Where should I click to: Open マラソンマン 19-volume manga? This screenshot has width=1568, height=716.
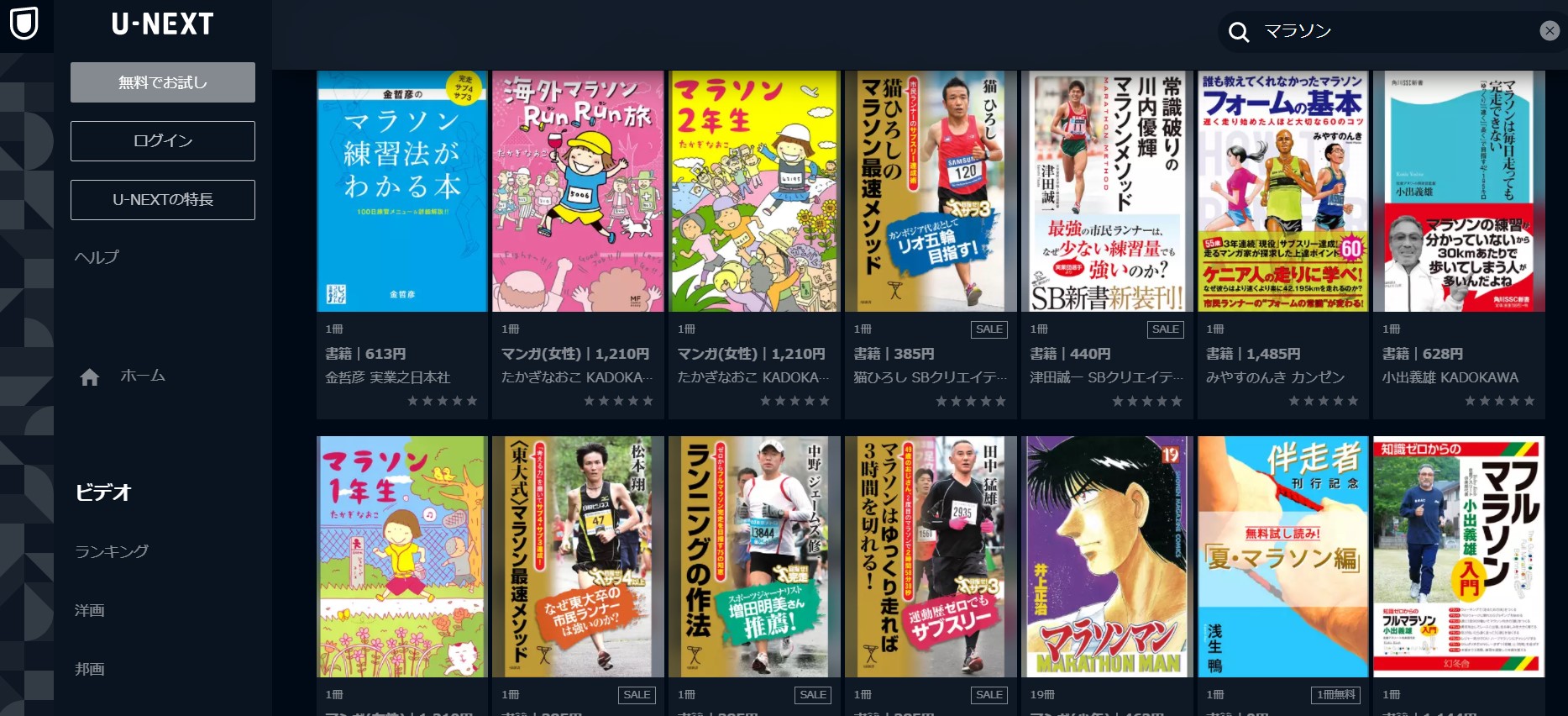pos(1107,556)
